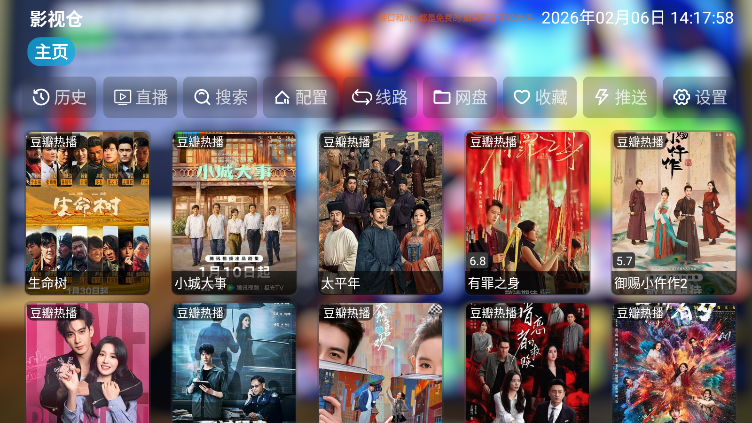The height and width of the screenshot is (423, 752).
Task: Open the 有罪之身 poster card
Action: tap(528, 213)
